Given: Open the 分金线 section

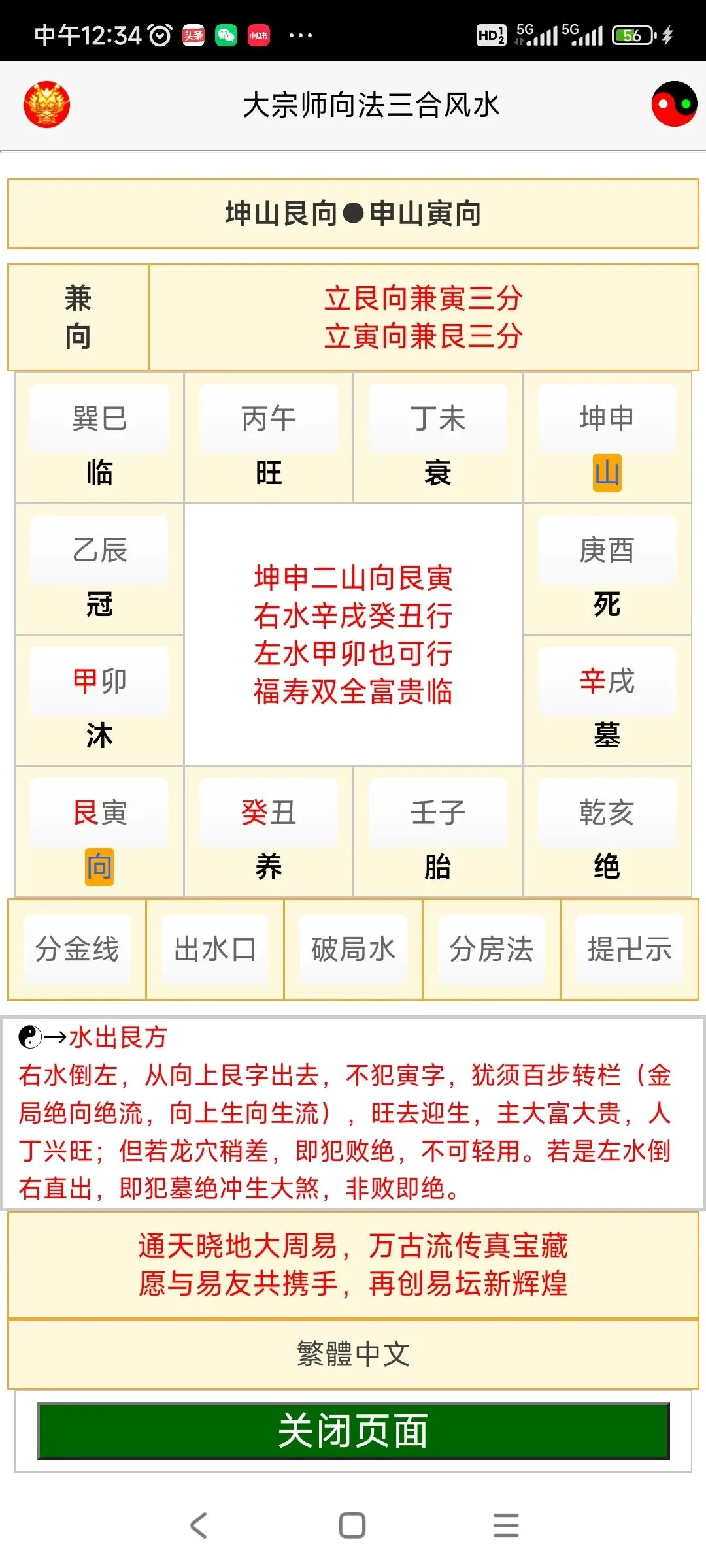Looking at the screenshot, I should point(77,949).
